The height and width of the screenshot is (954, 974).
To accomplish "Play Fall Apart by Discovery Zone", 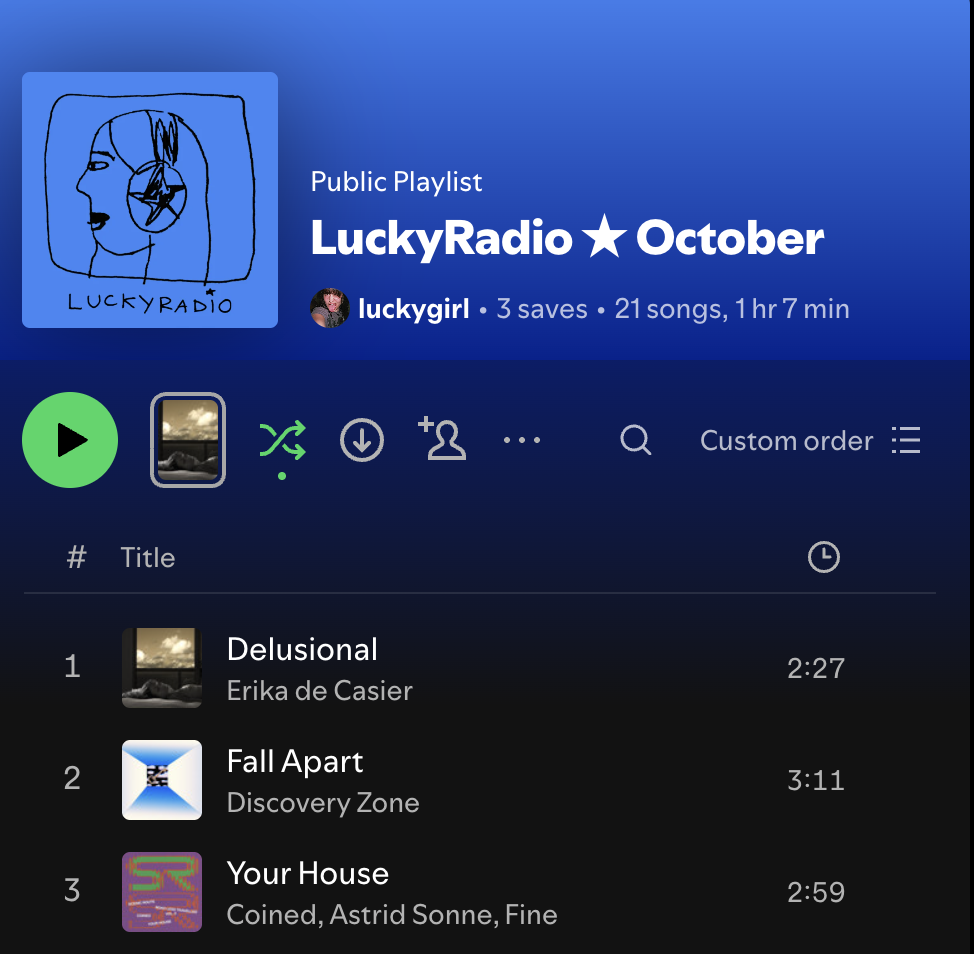I will click(x=295, y=762).
